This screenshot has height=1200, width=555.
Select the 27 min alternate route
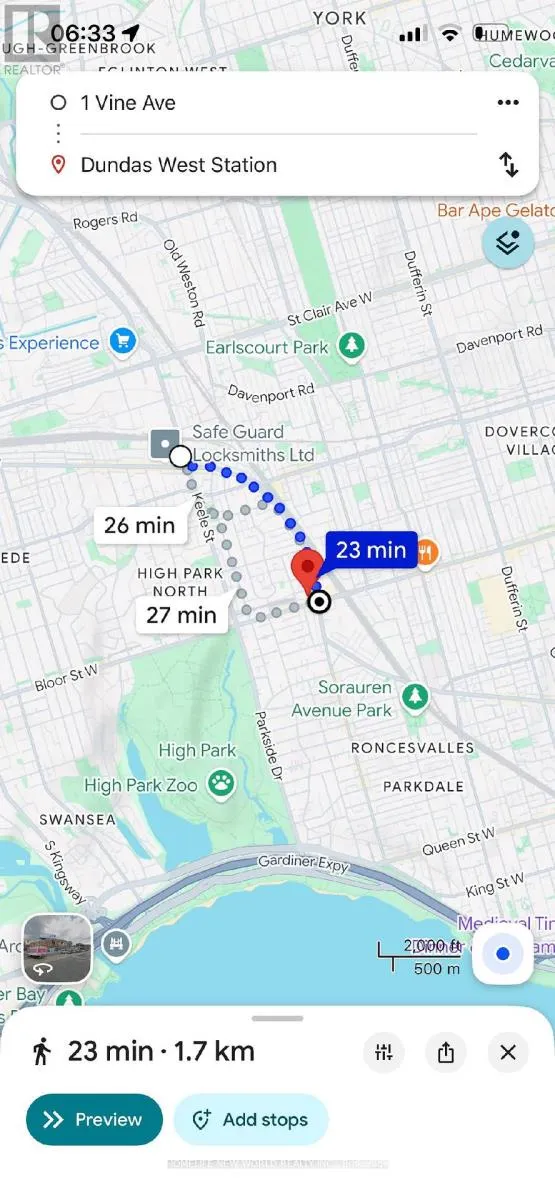pyautogui.click(x=181, y=614)
